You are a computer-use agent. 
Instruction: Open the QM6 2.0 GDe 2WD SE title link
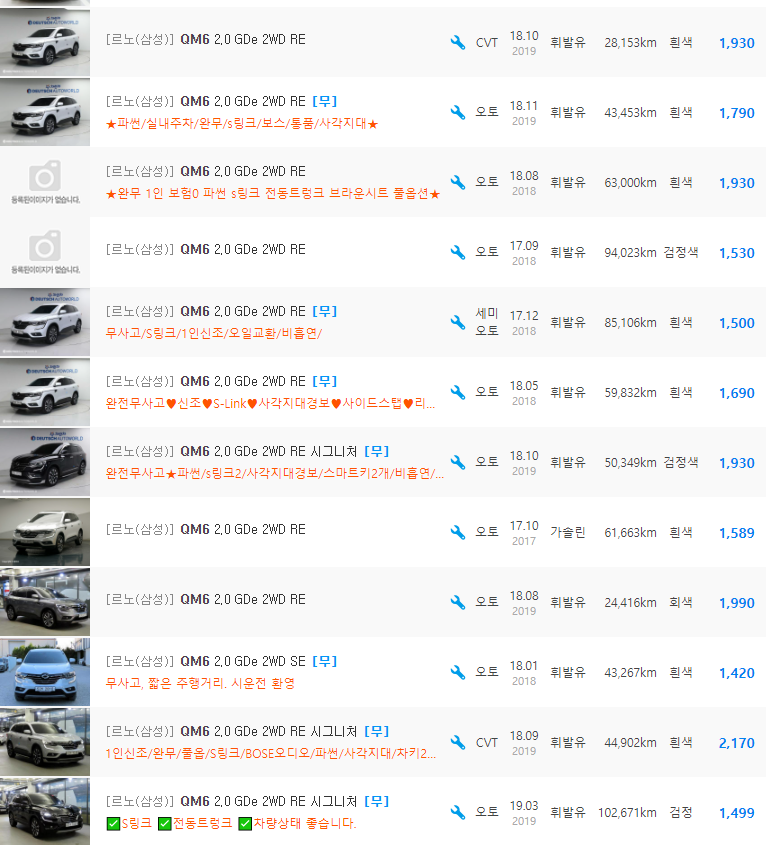(x=246, y=661)
